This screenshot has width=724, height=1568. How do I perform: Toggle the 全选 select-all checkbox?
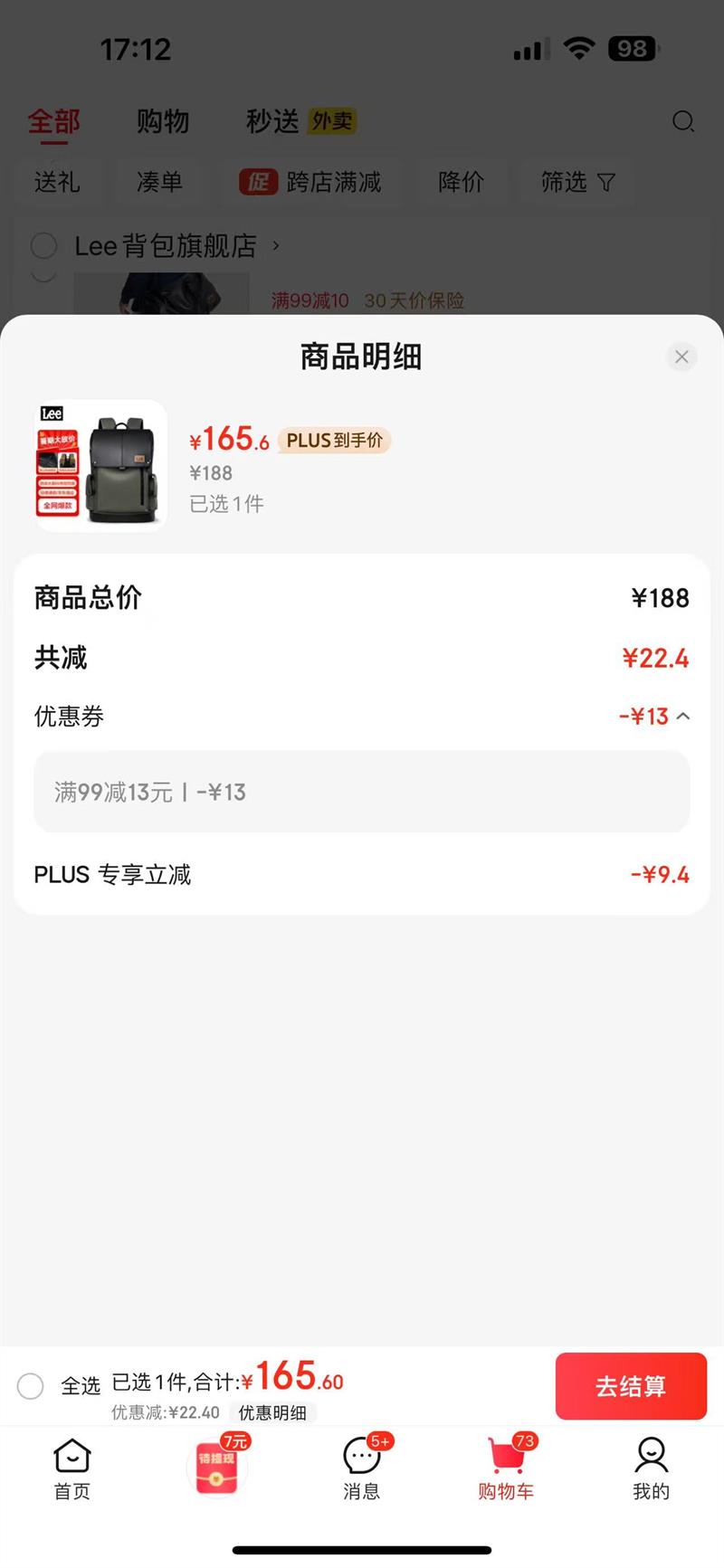click(31, 1386)
